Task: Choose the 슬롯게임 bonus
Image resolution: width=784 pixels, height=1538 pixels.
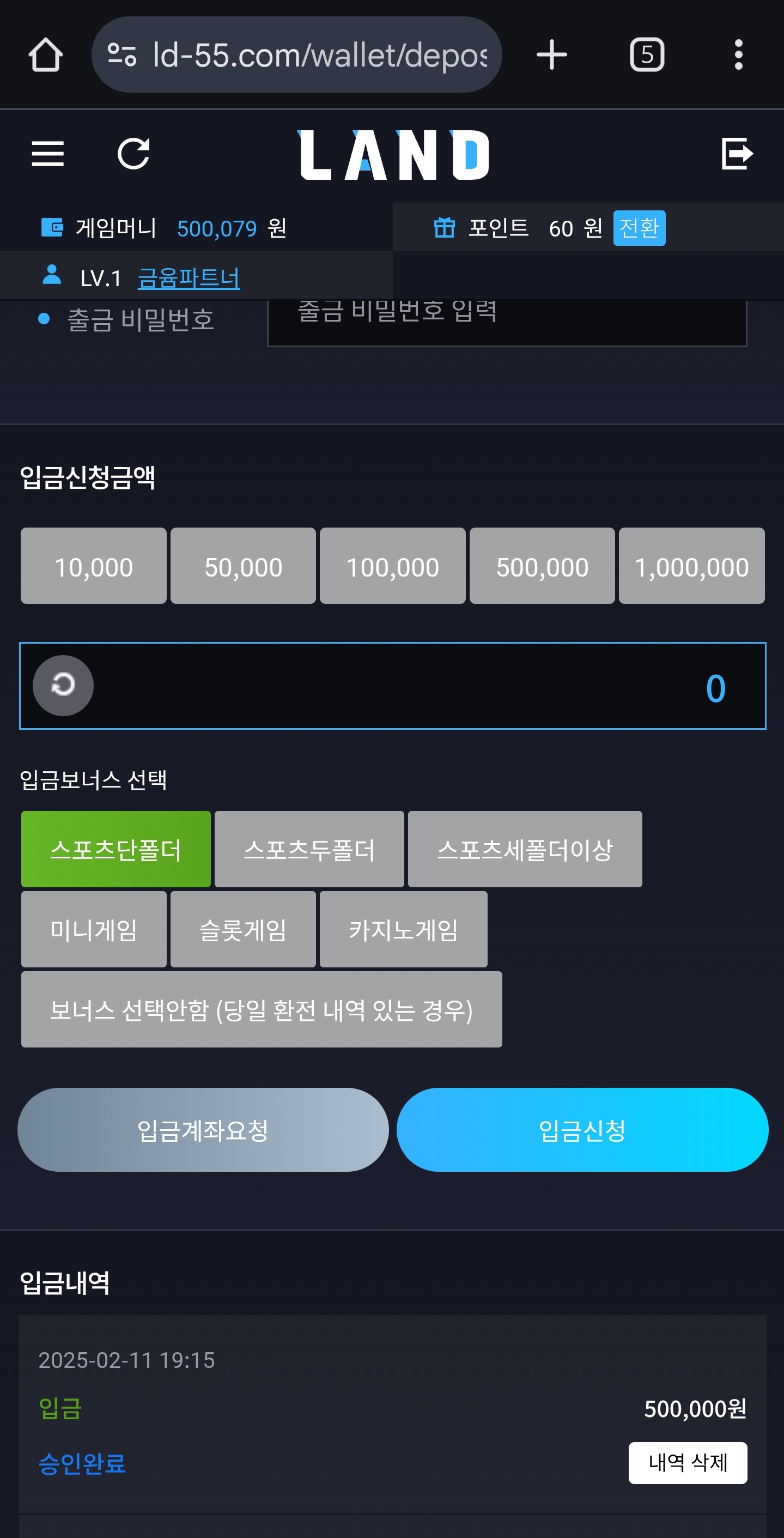Action: point(244,930)
